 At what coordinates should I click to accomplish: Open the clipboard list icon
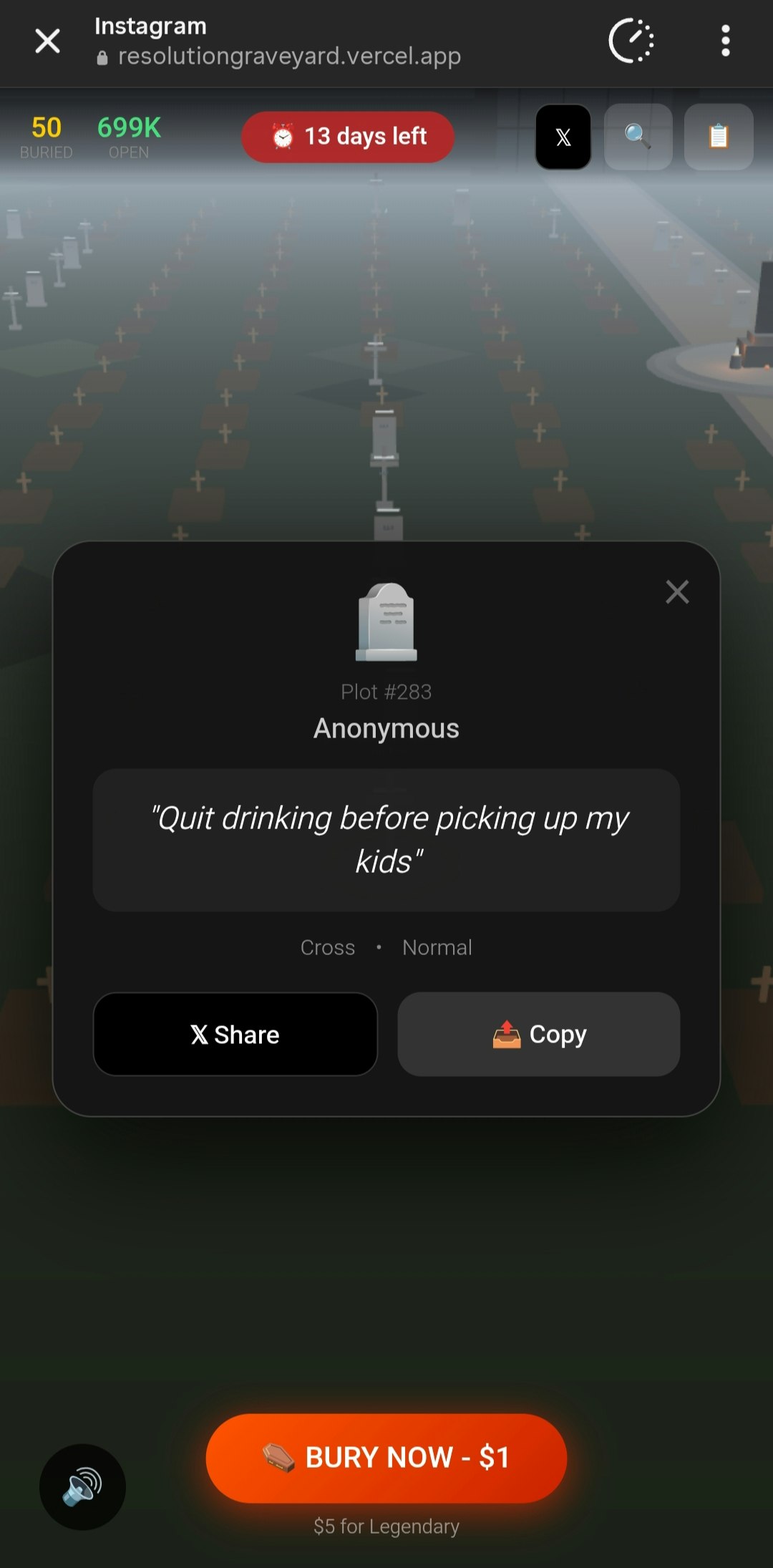pos(719,137)
